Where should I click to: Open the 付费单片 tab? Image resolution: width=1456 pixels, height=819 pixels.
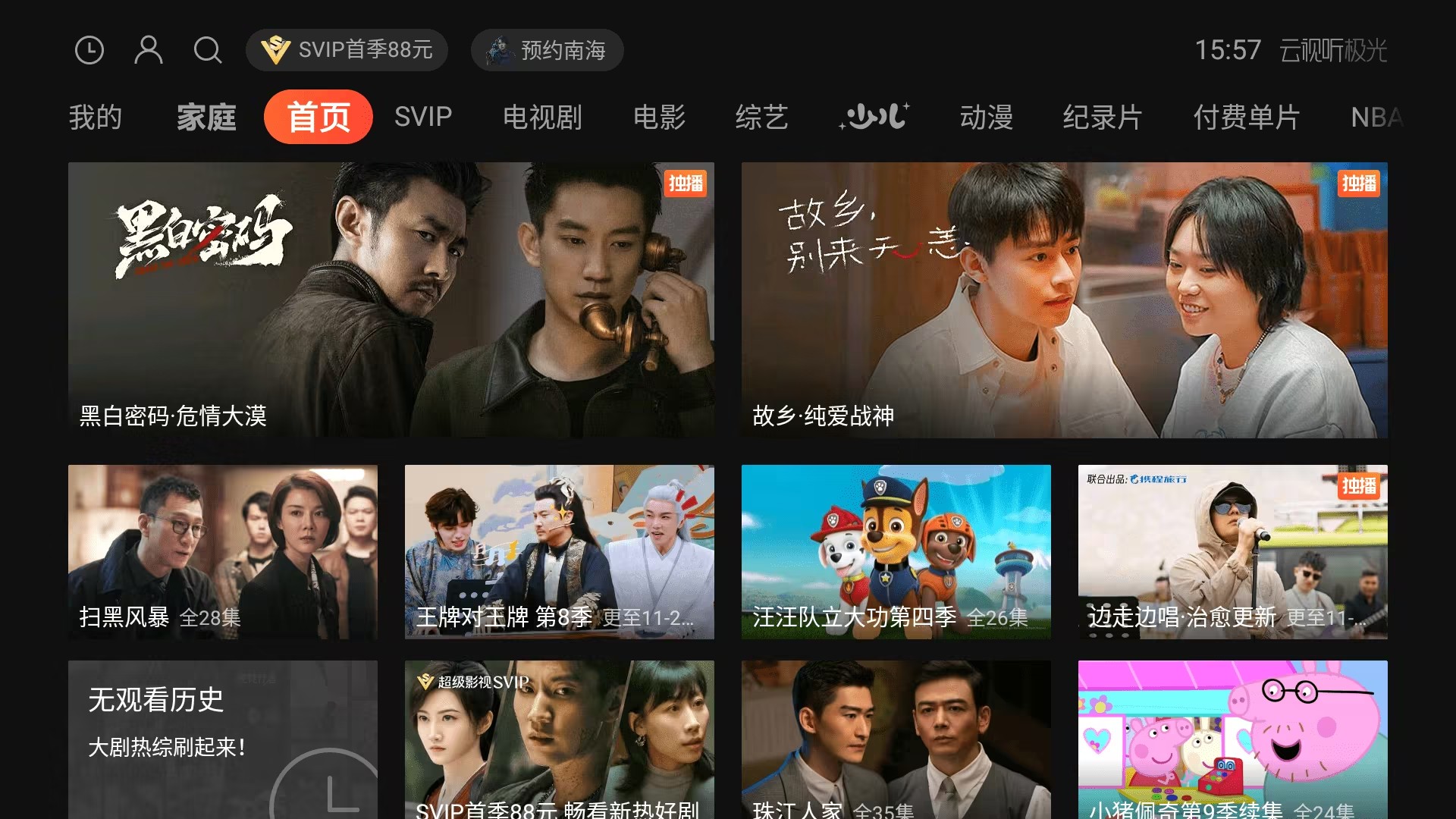click(x=1246, y=118)
